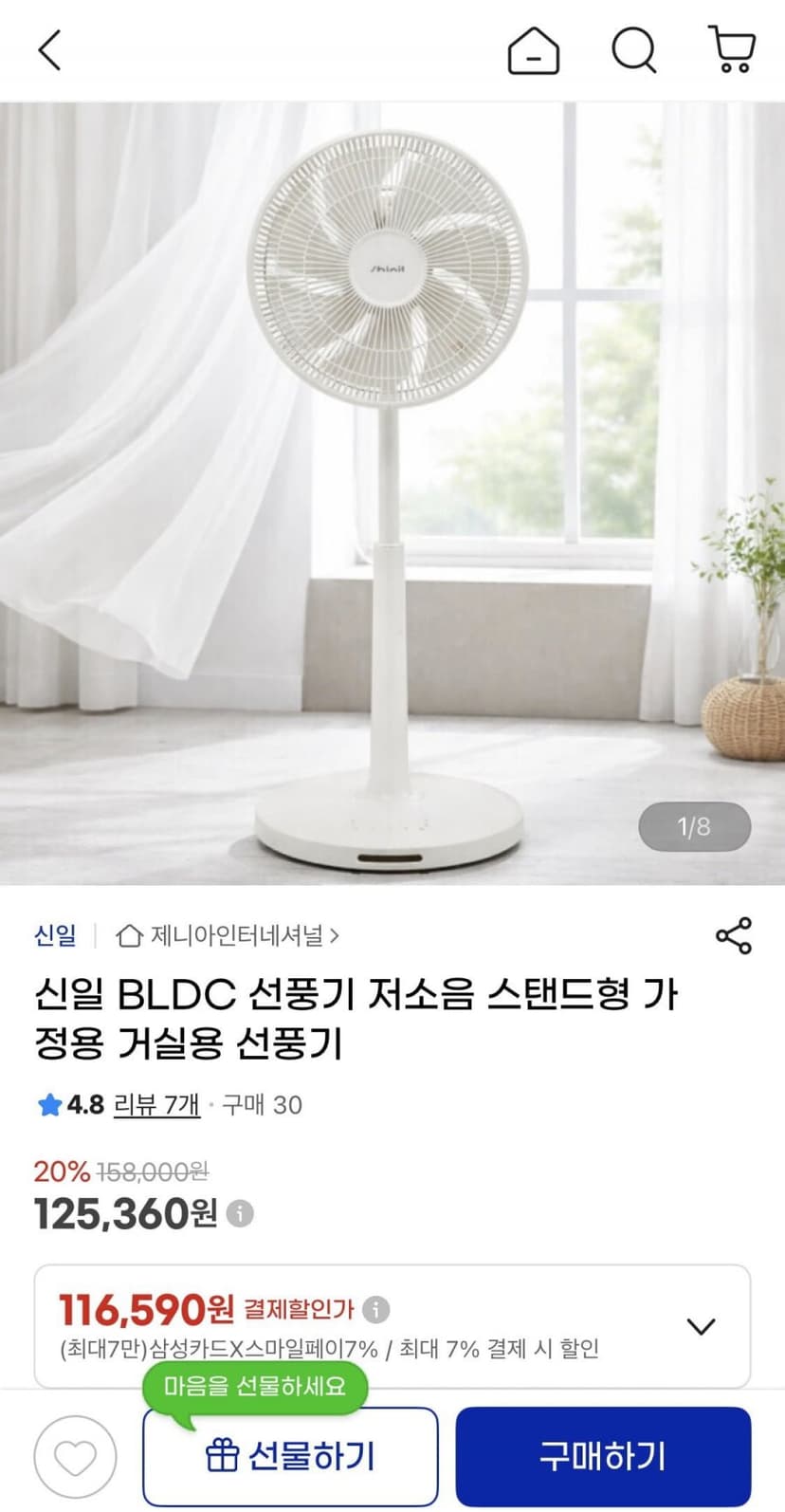Expand the 결제할인가 discount details chevron

(x=701, y=1326)
